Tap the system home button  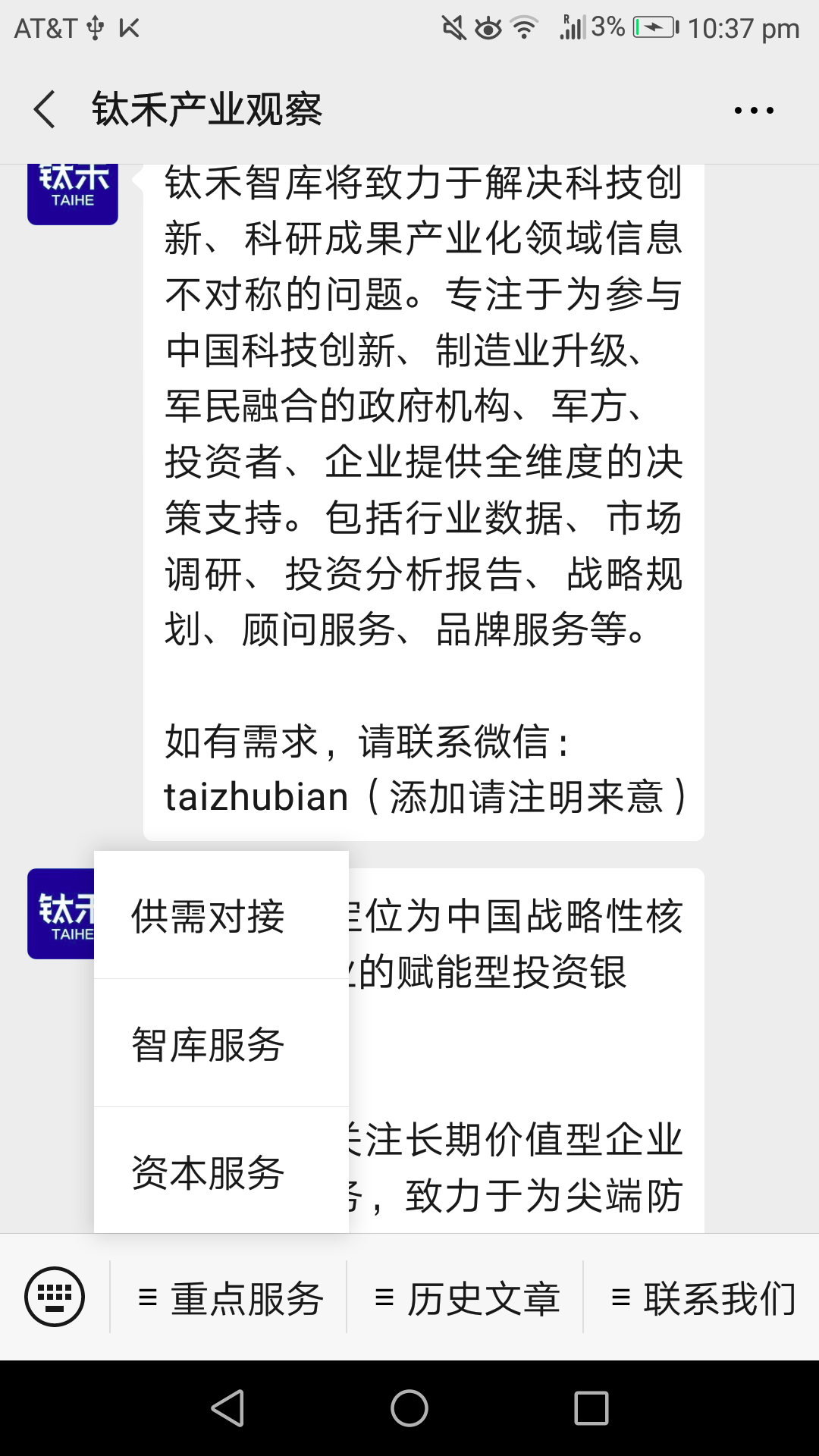pos(409,1408)
